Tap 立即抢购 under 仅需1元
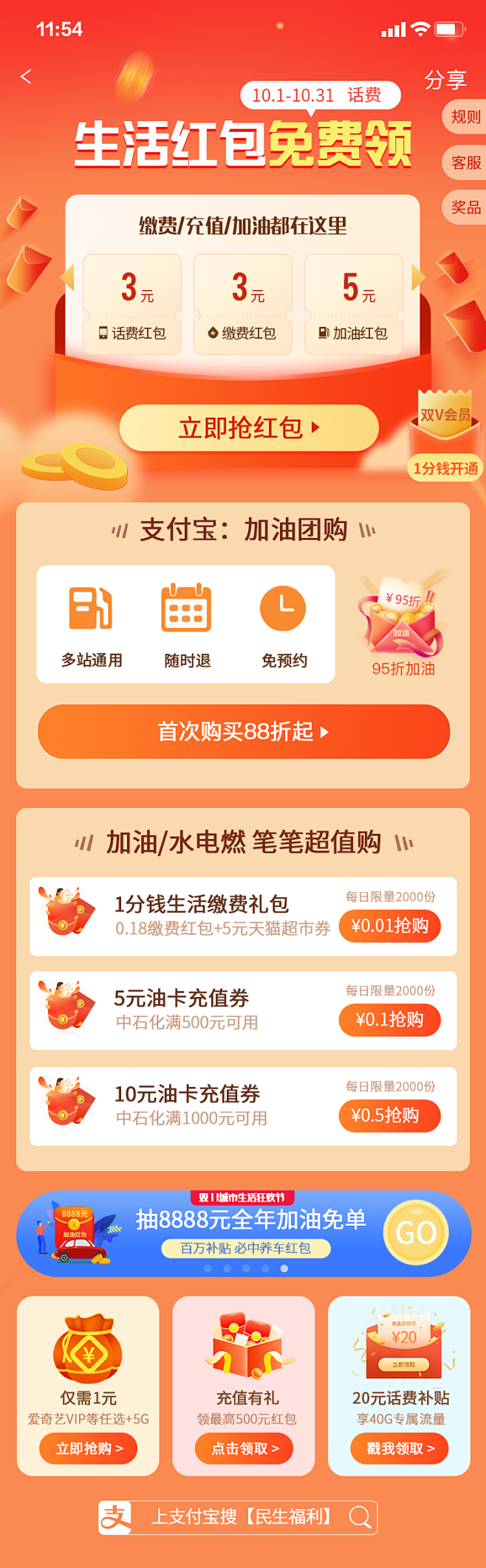This screenshot has height=1568, width=486. (89, 1448)
